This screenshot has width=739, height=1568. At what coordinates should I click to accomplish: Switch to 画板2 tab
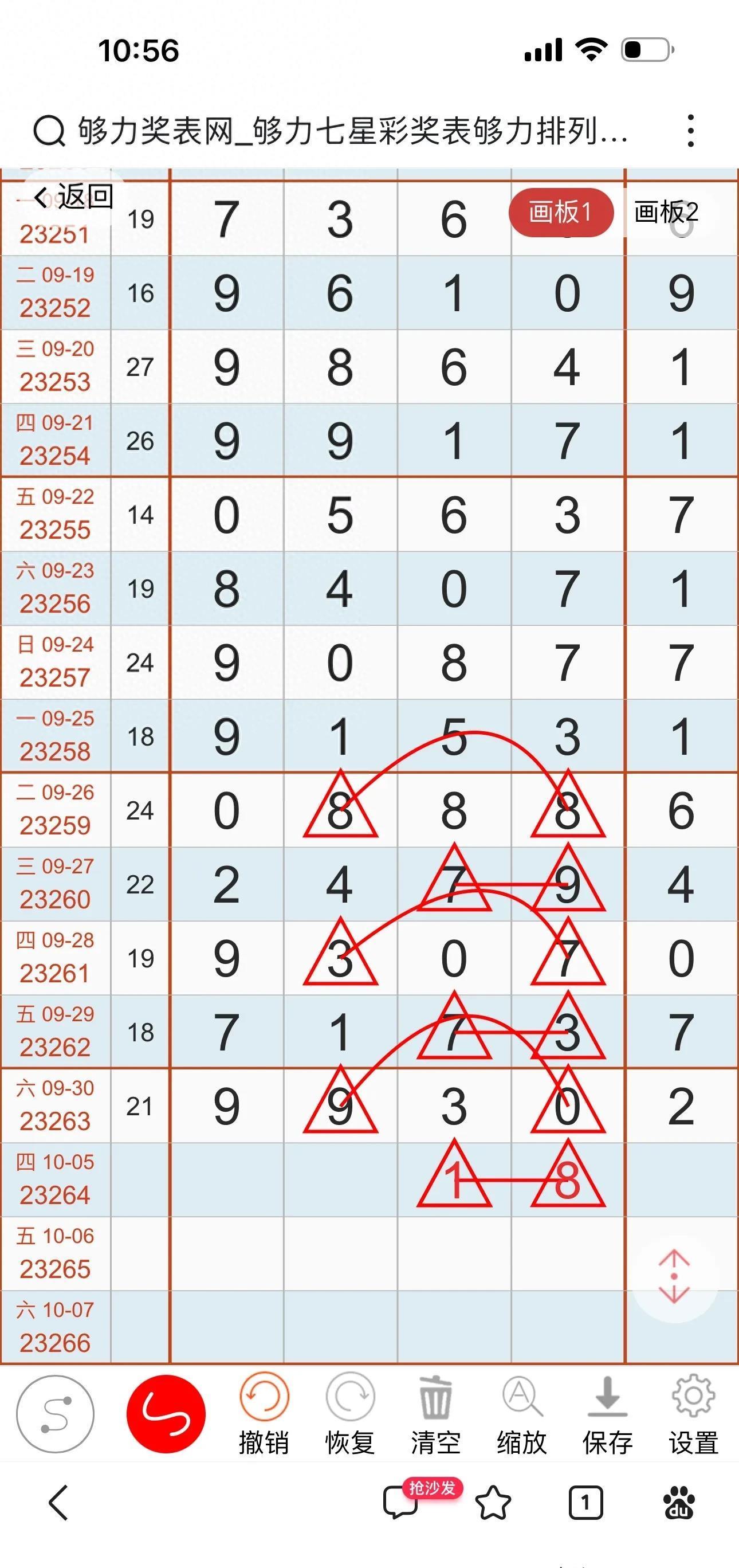pyautogui.click(x=666, y=213)
